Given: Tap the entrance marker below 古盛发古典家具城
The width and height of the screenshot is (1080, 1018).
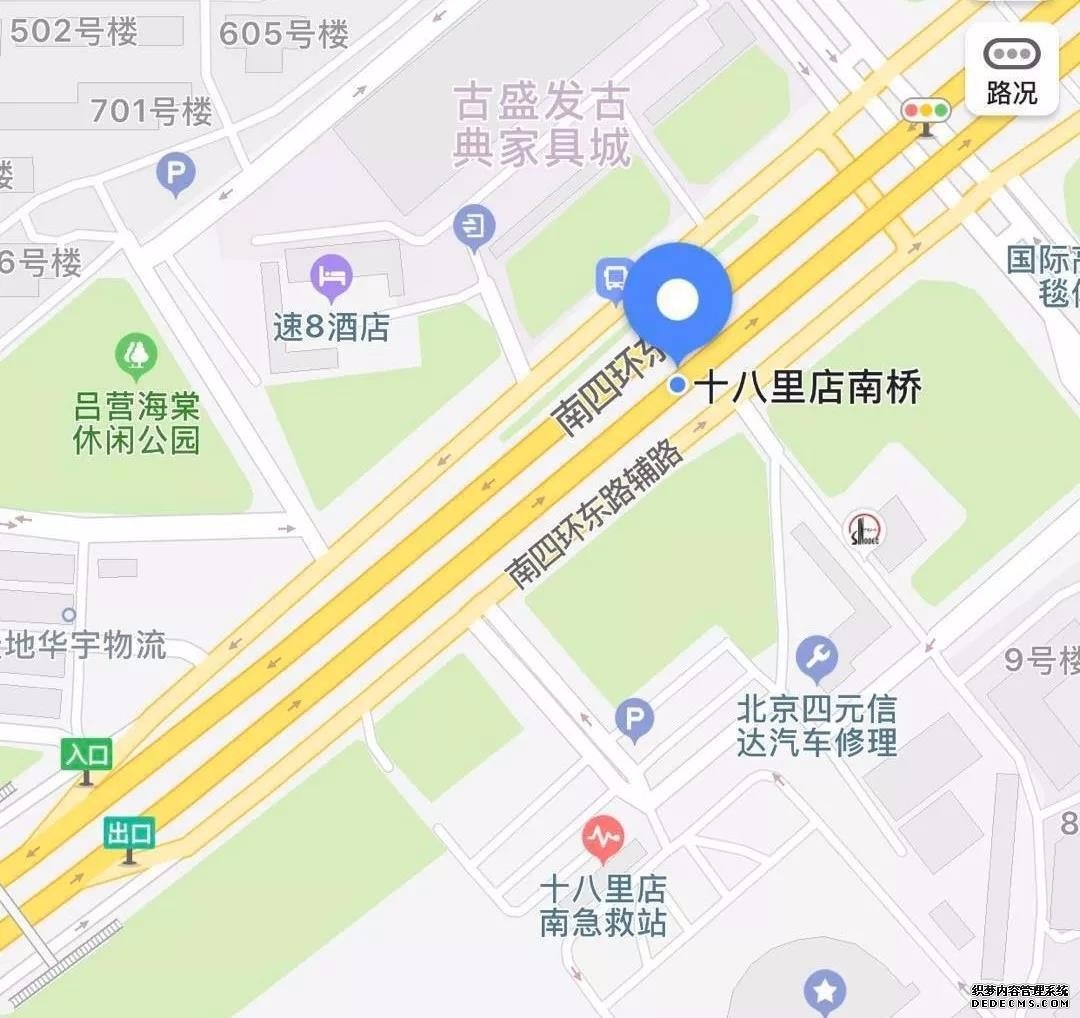Looking at the screenshot, I should coord(475,228).
